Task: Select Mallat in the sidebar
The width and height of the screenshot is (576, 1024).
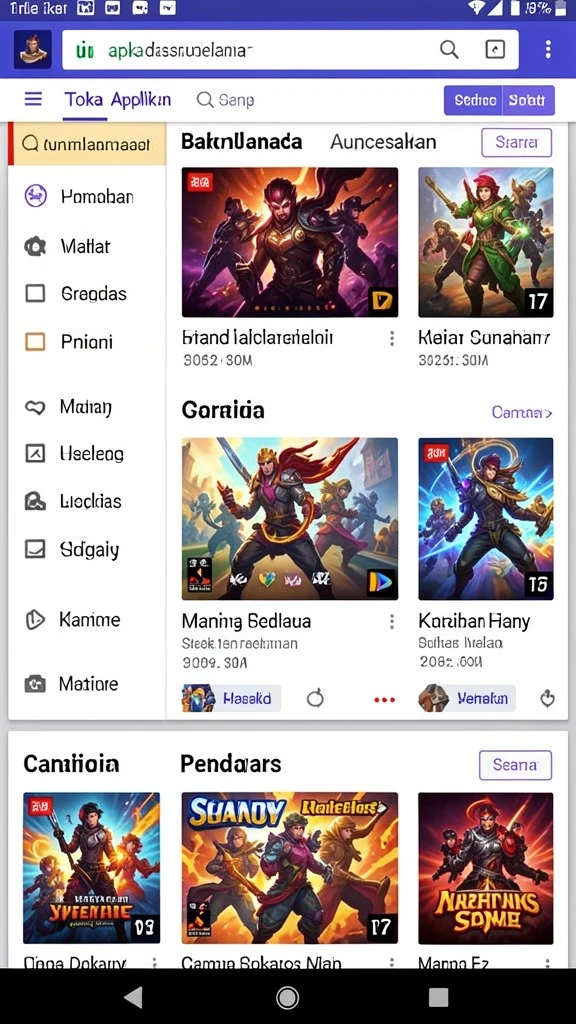Action: 87,246
